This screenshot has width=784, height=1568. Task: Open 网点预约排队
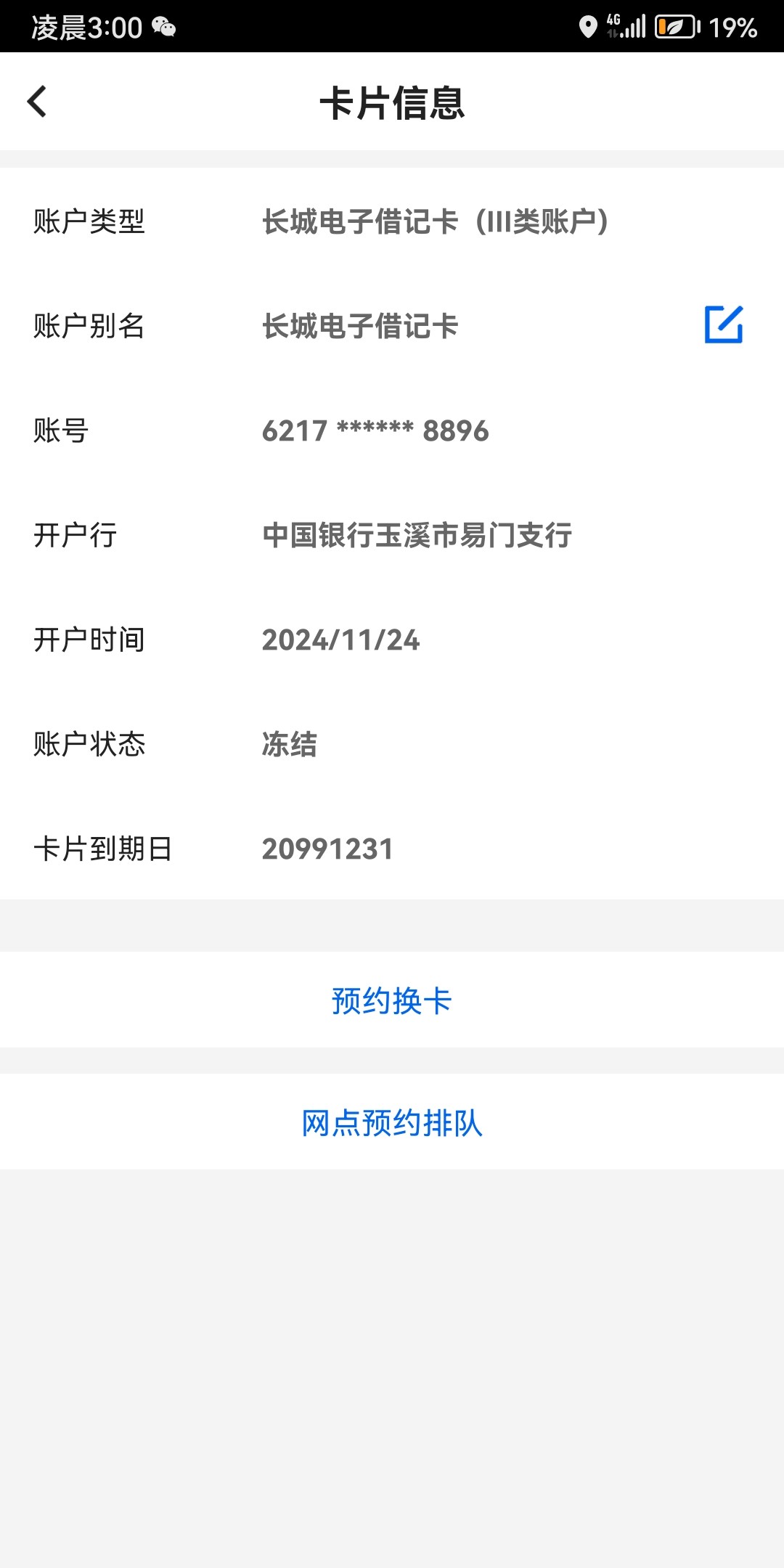[392, 1122]
